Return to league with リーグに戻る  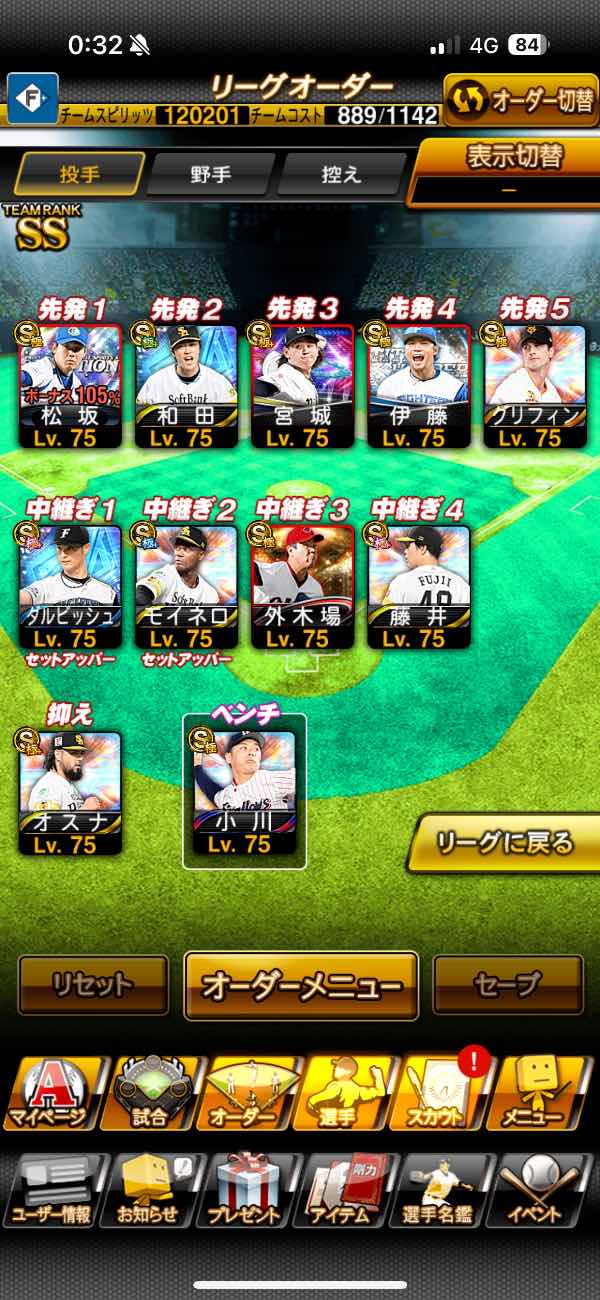pyautogui.click(x=505, y=843)
